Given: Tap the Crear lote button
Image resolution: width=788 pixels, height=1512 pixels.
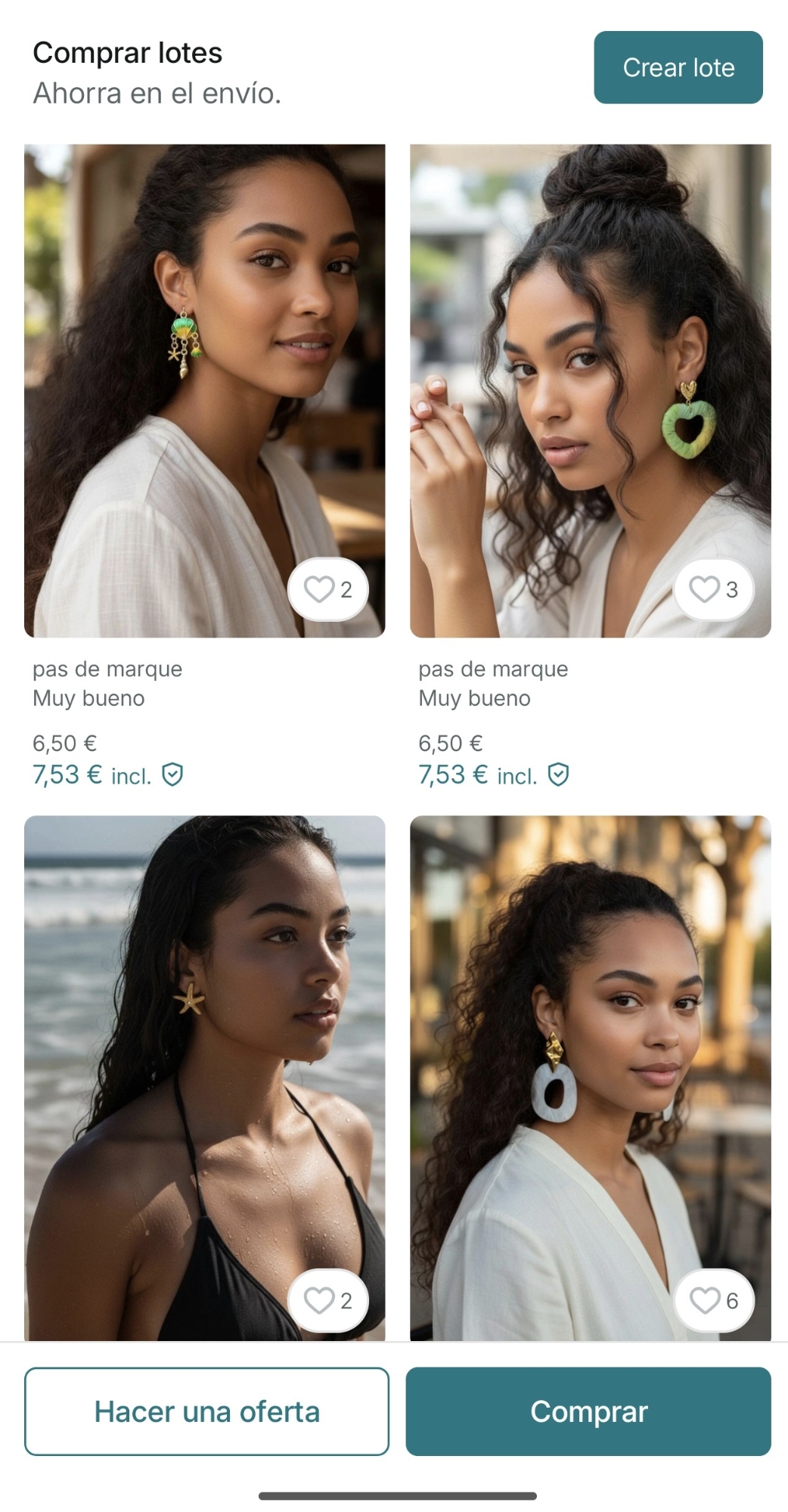Looking at the screenshot, I should coord(678,67).
